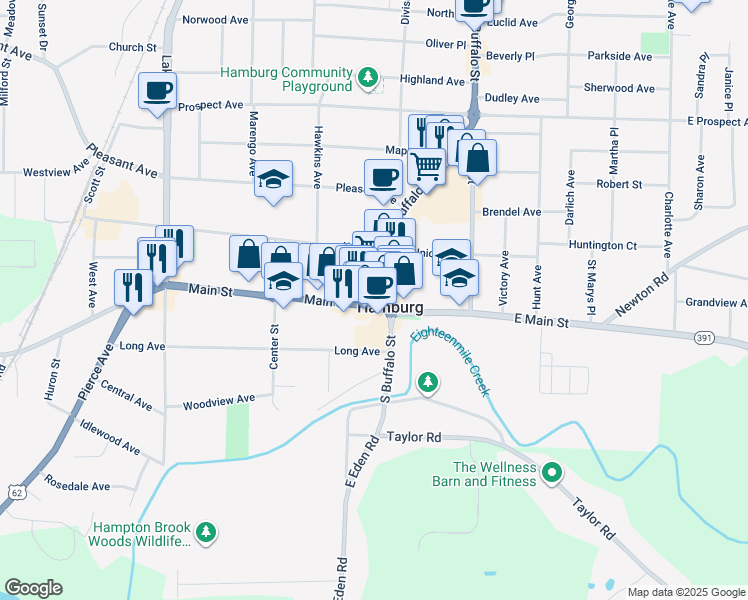Open Hampton Brook Woods Wildlife marker
The width and height of the screenshot is (748, 600).
(x=206, y=533)
